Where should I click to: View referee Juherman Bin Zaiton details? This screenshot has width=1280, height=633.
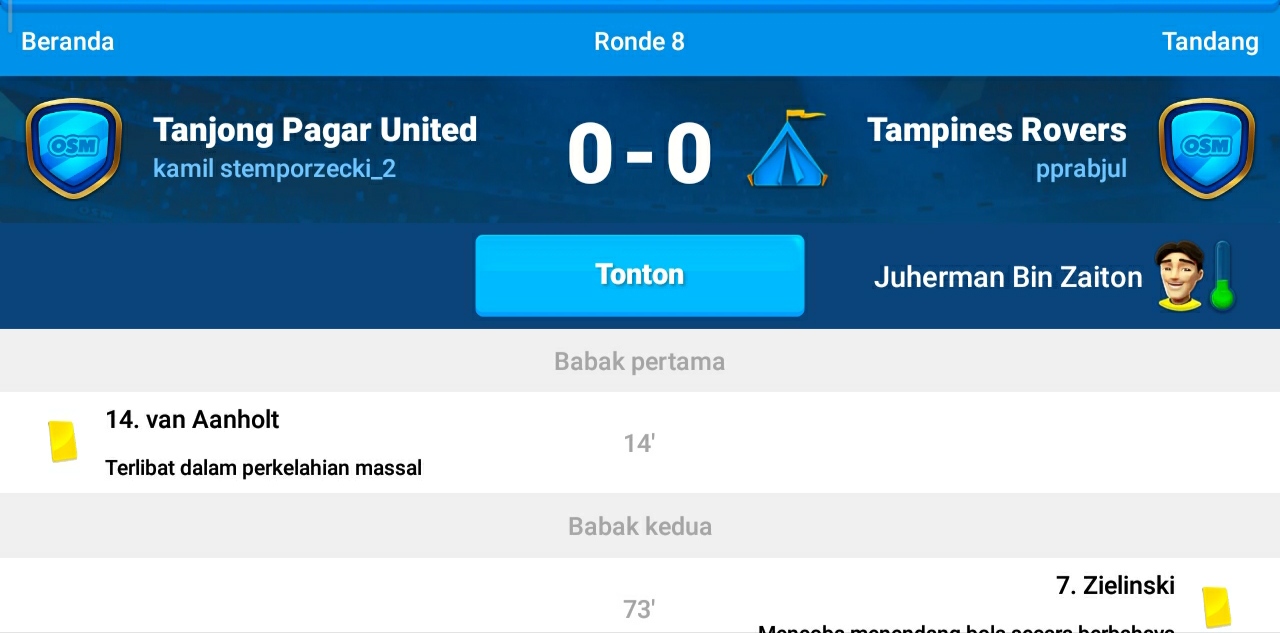click(x=1008, y=276)
